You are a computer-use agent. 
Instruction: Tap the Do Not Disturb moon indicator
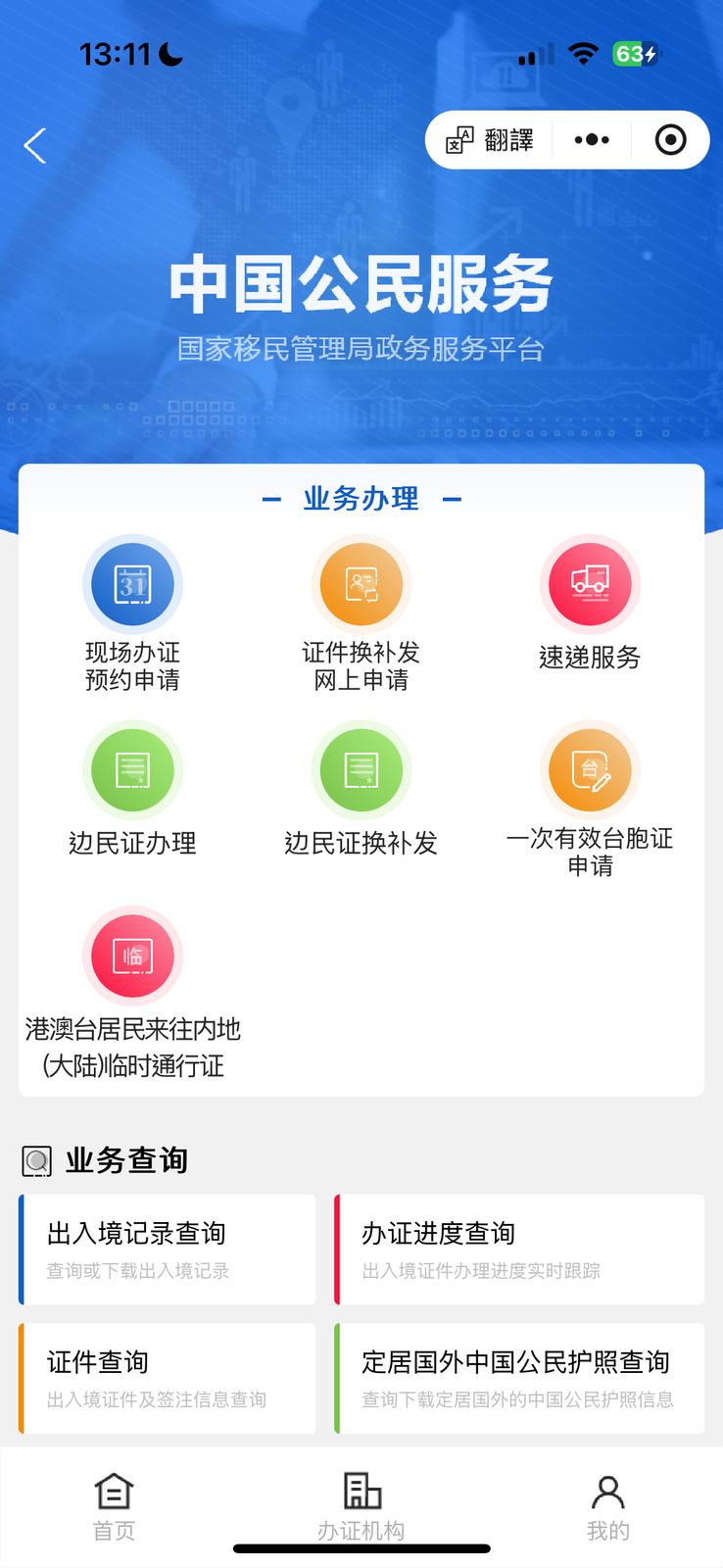[169, 54]
